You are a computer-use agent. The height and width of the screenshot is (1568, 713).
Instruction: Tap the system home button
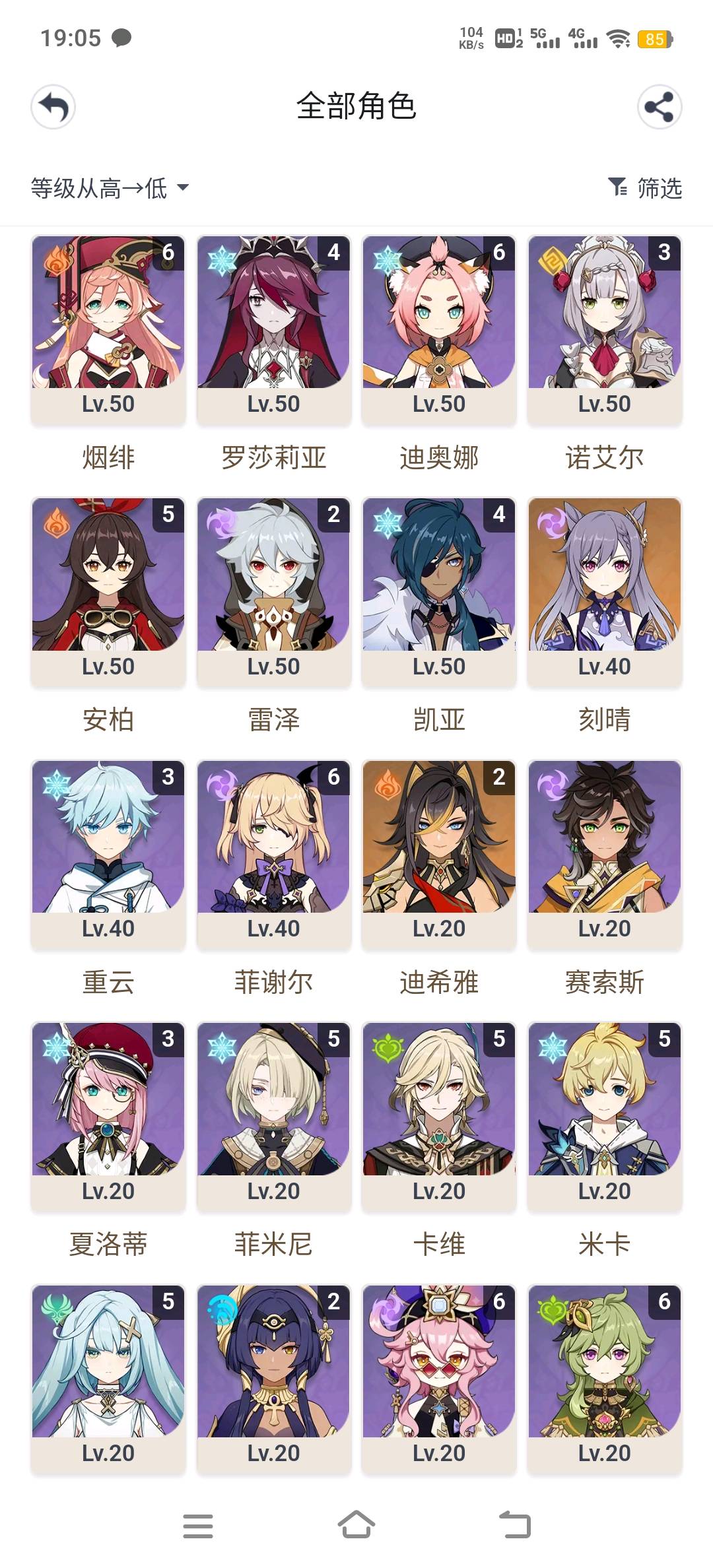[356, 1524]
